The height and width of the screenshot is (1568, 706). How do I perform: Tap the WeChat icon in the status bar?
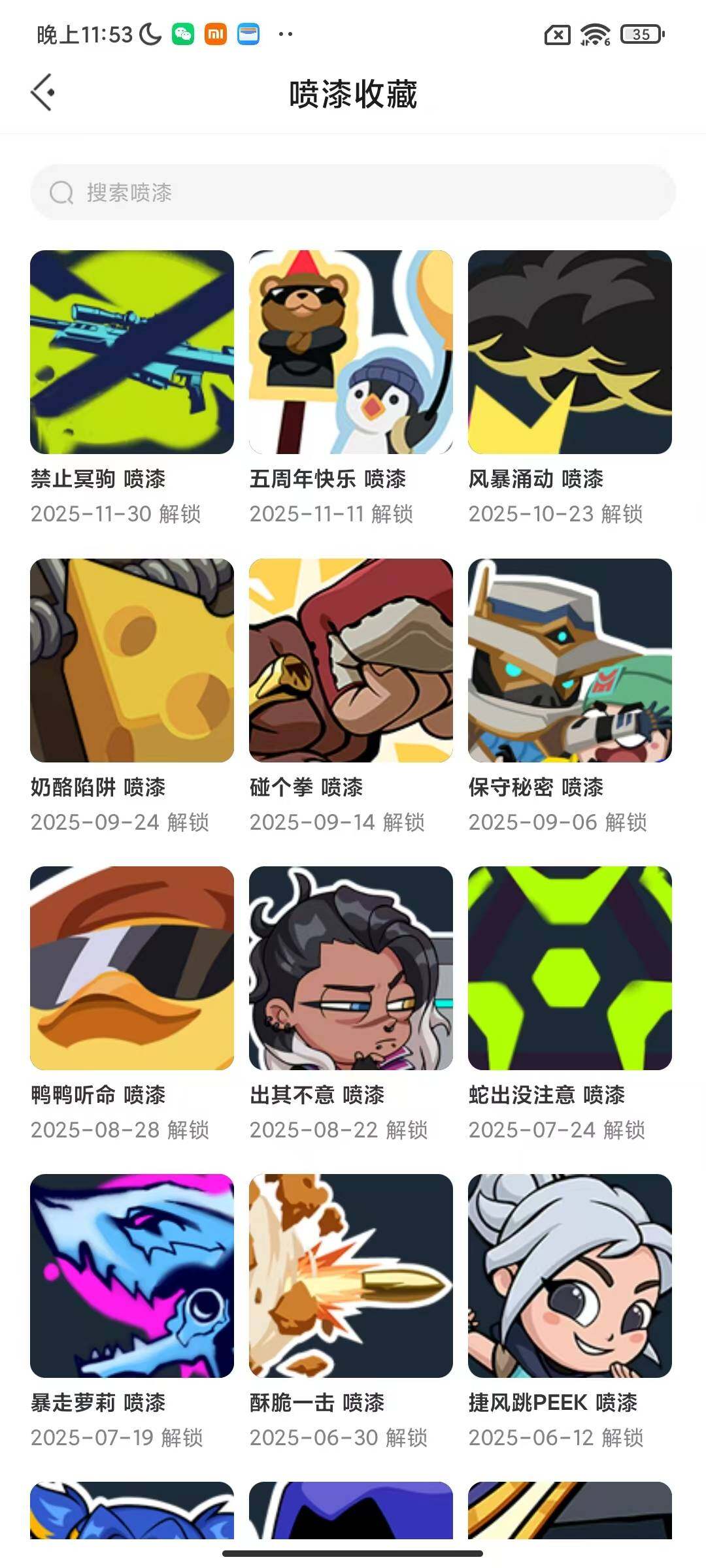click(182, 36)
